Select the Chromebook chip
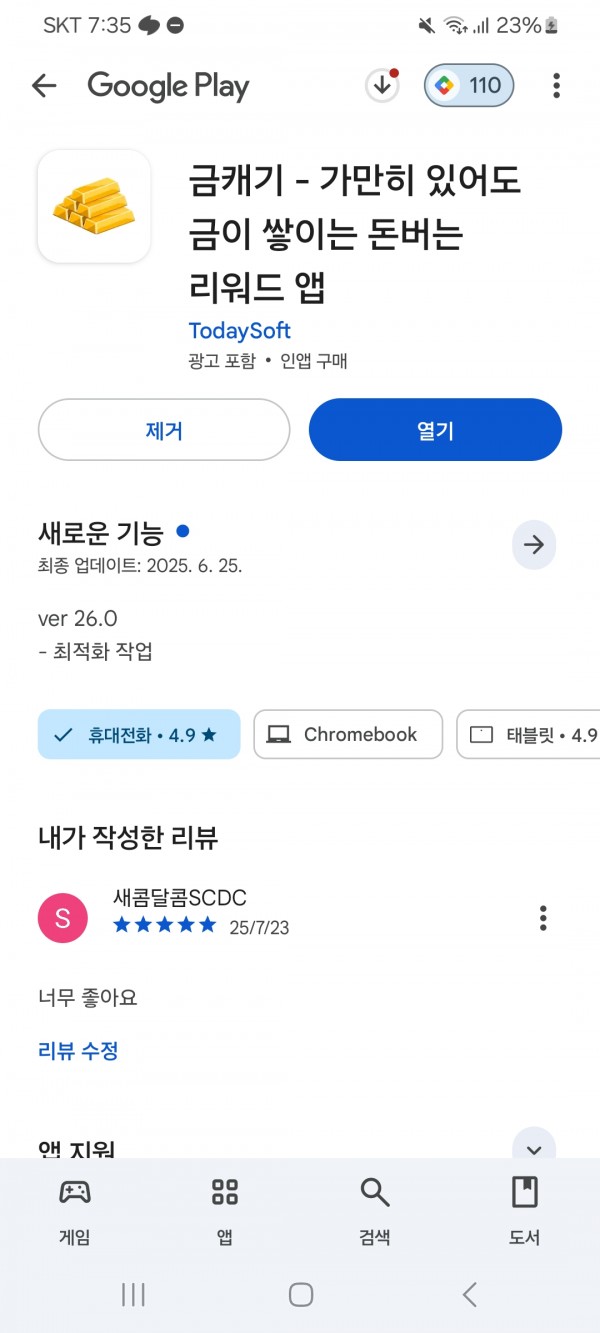This screenshot has height=1333, width=600. point(348,735)
